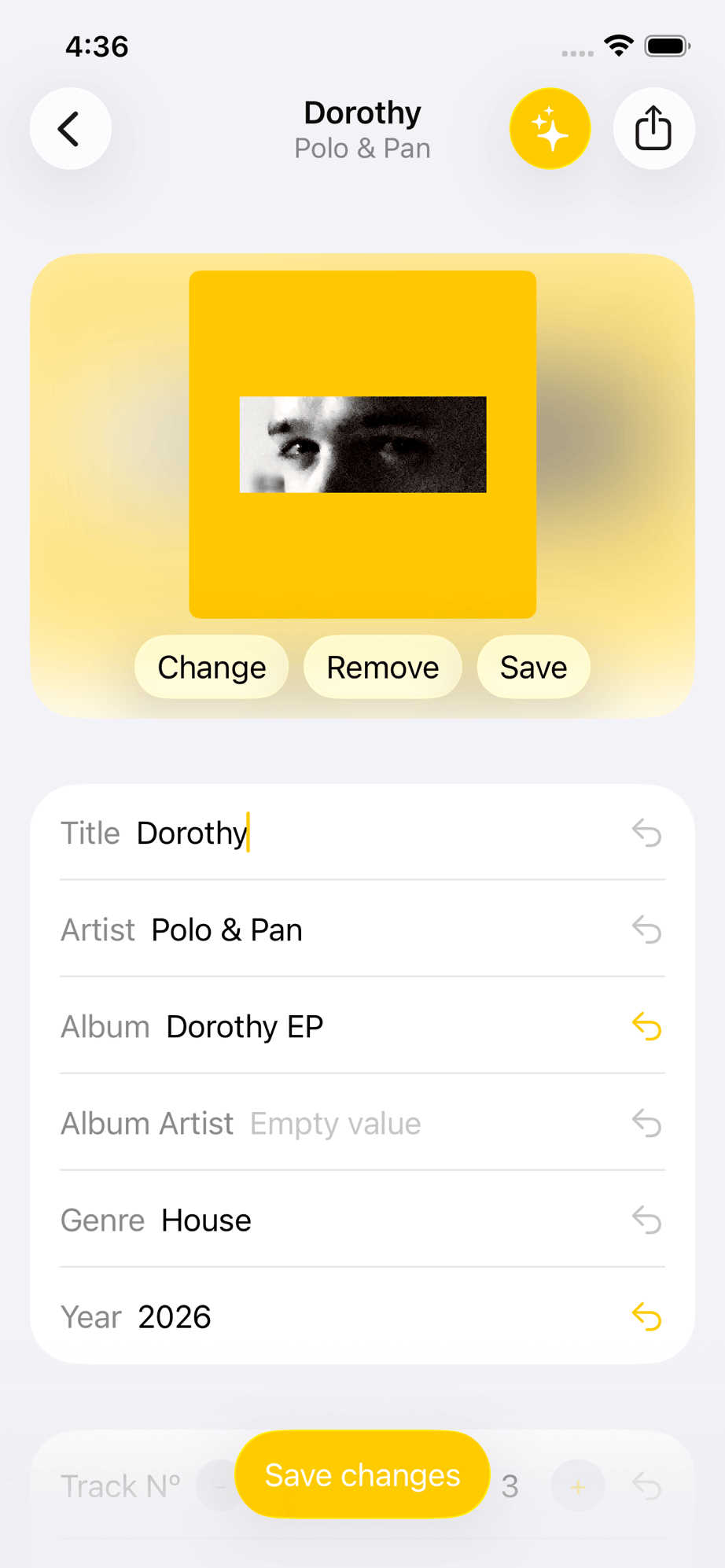Revert the Year value
The image size is (725, 1568).
click(646, 1317)
